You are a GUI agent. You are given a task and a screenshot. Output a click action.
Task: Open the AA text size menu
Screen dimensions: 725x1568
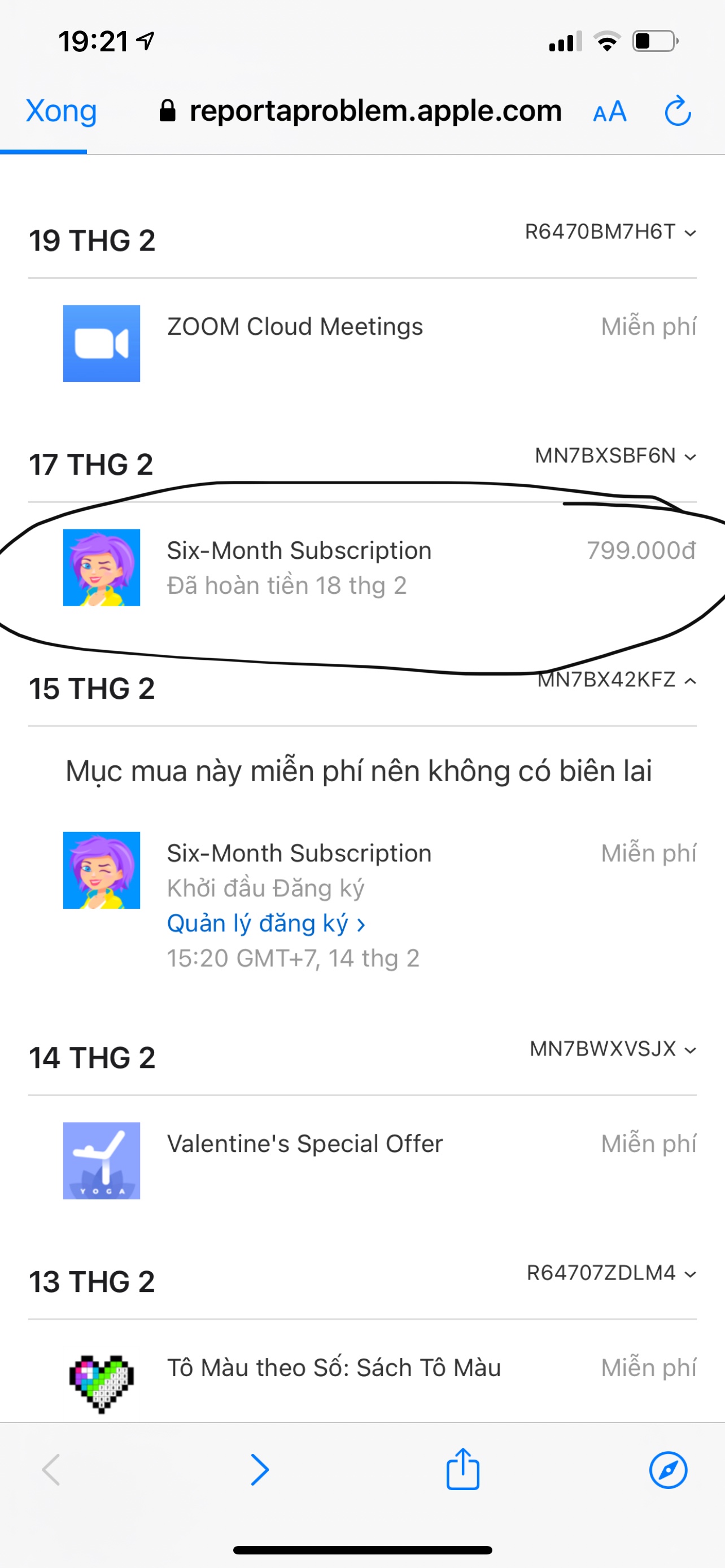point(609,111)
